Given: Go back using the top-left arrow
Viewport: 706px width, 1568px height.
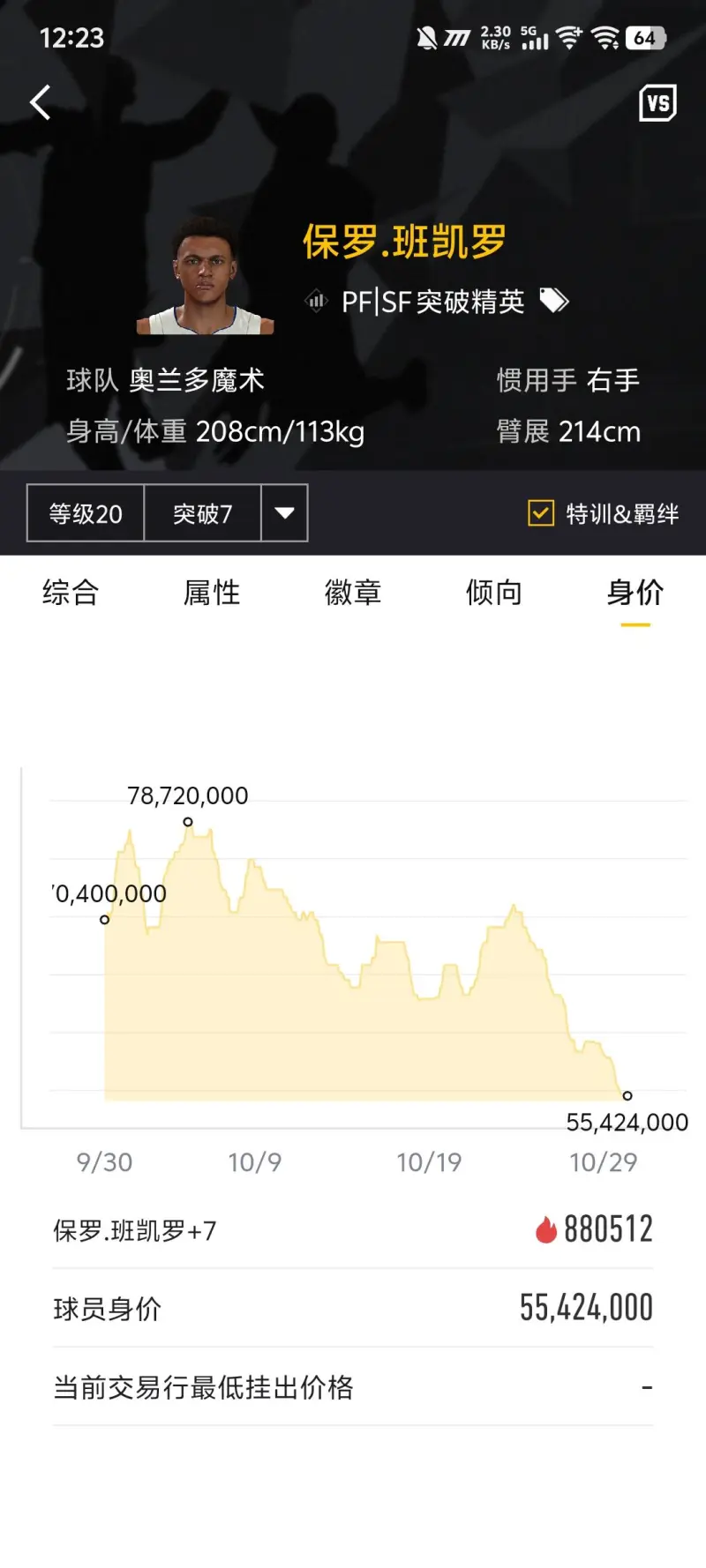Looking at the screenshot, I should point(41,102).
